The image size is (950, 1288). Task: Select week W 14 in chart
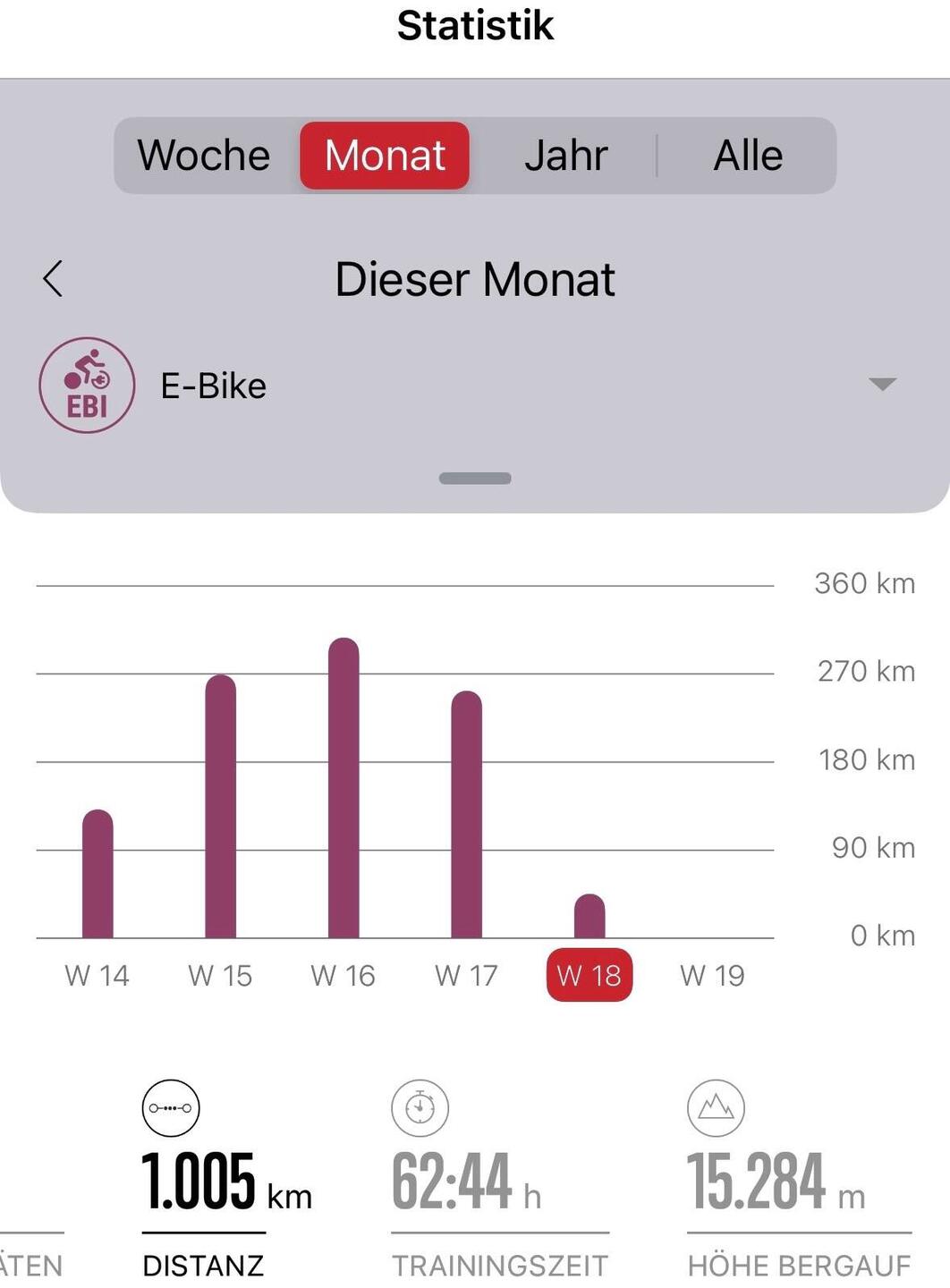coord(98,975)
